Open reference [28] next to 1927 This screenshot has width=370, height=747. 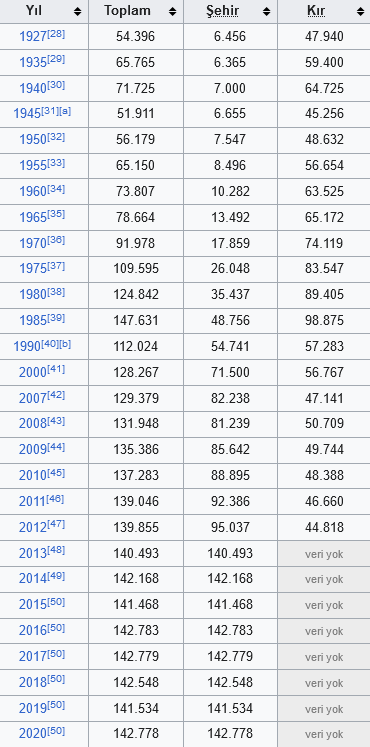pos(56,33)
